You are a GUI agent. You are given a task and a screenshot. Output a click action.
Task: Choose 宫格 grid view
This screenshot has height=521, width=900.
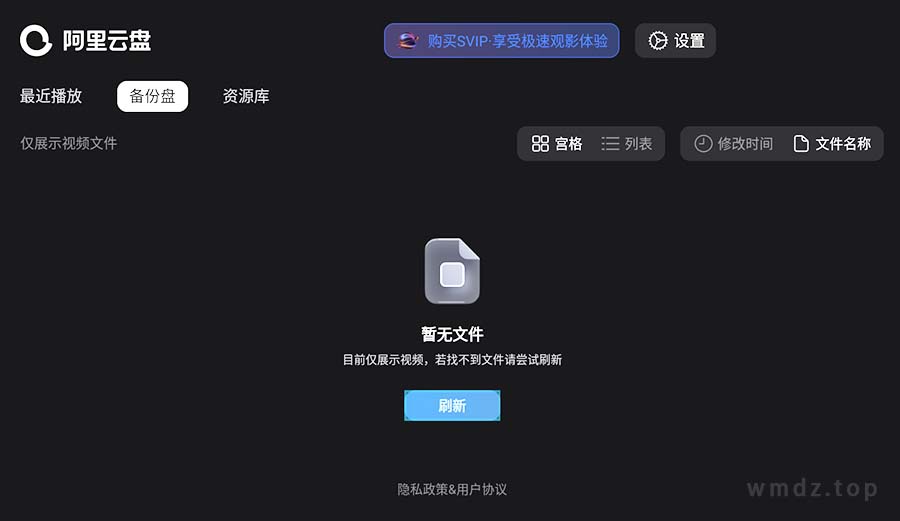(x=557, y=144)
